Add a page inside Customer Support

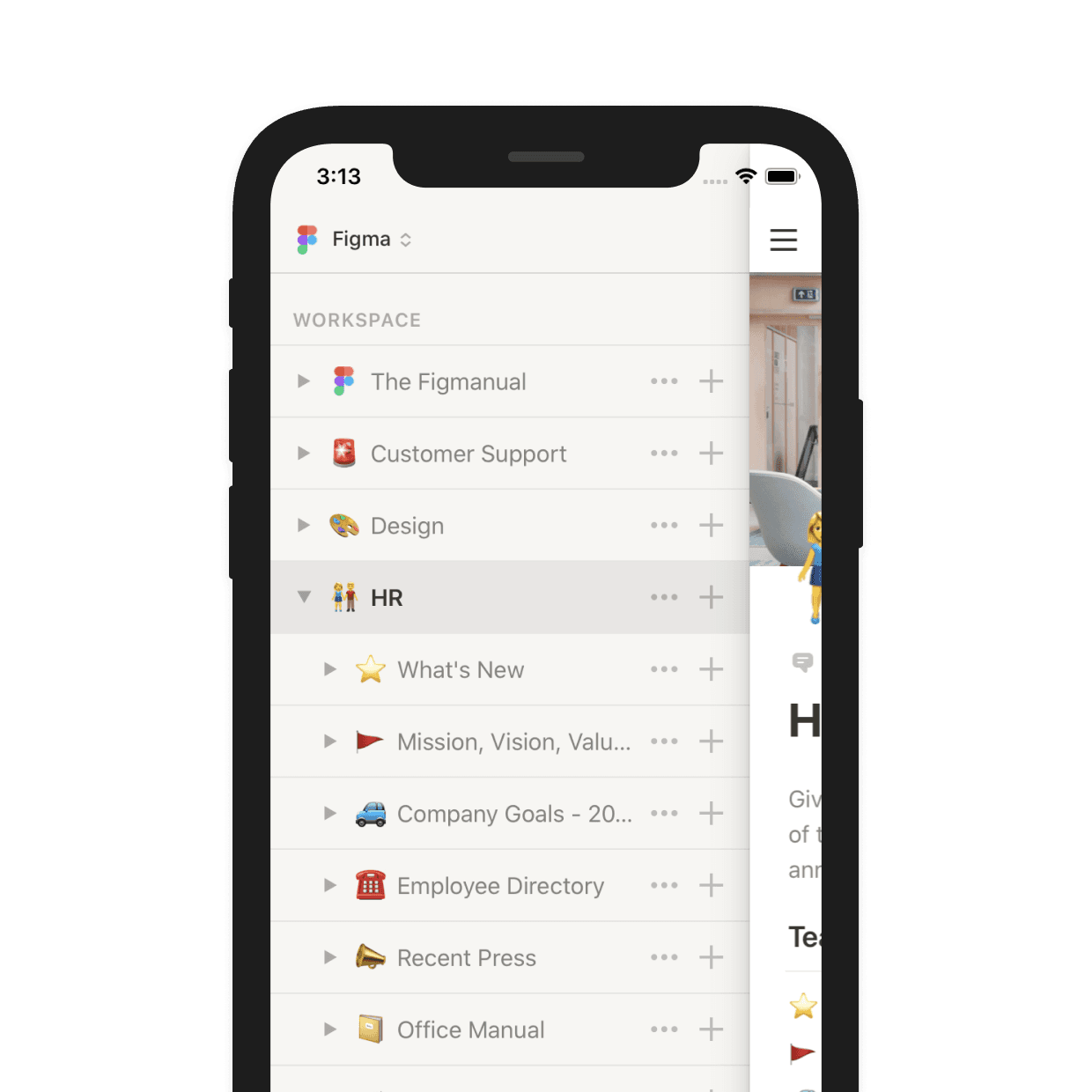pos(711,454)
